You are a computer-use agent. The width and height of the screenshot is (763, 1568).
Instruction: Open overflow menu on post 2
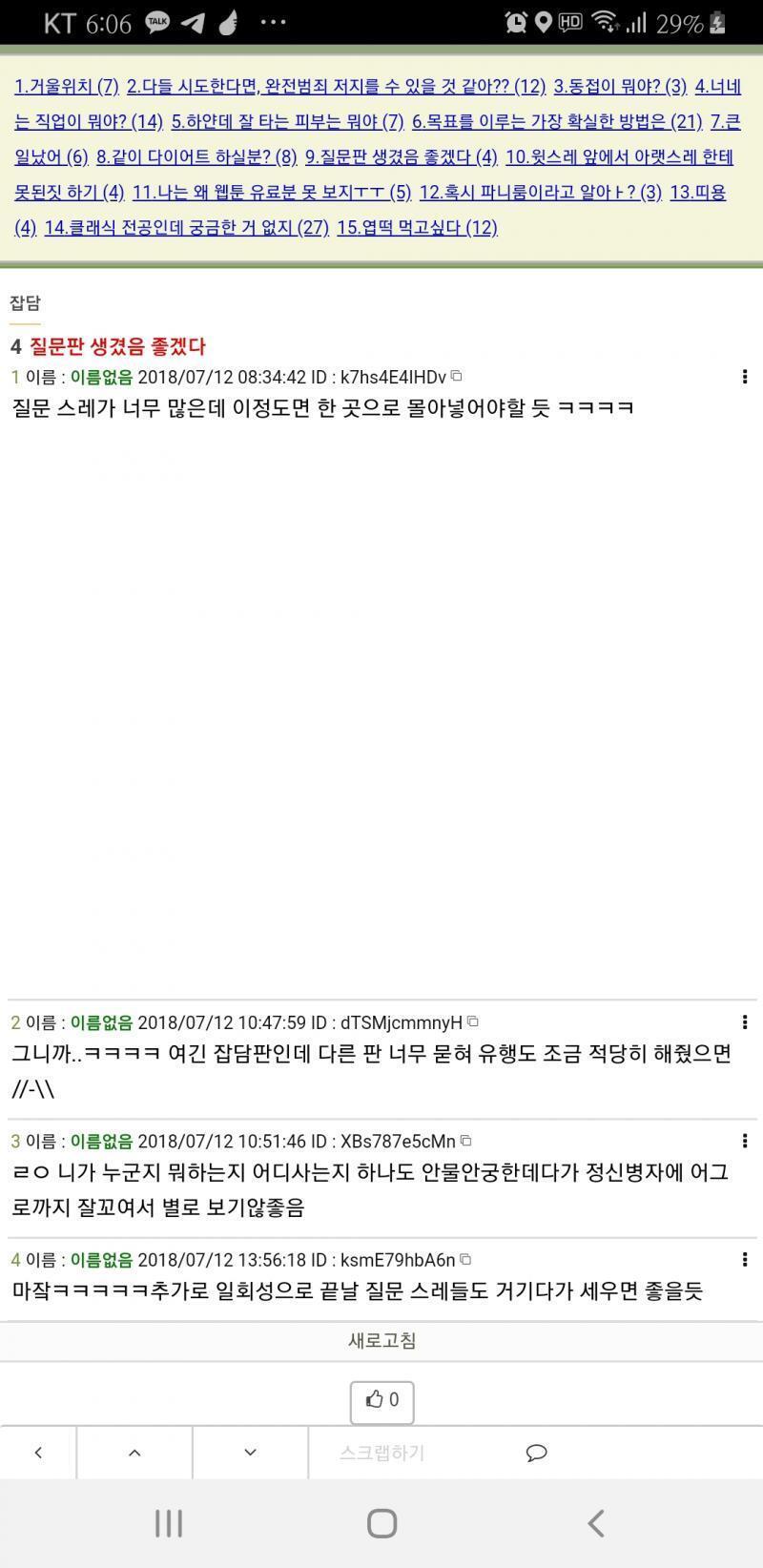(744, 1022)
